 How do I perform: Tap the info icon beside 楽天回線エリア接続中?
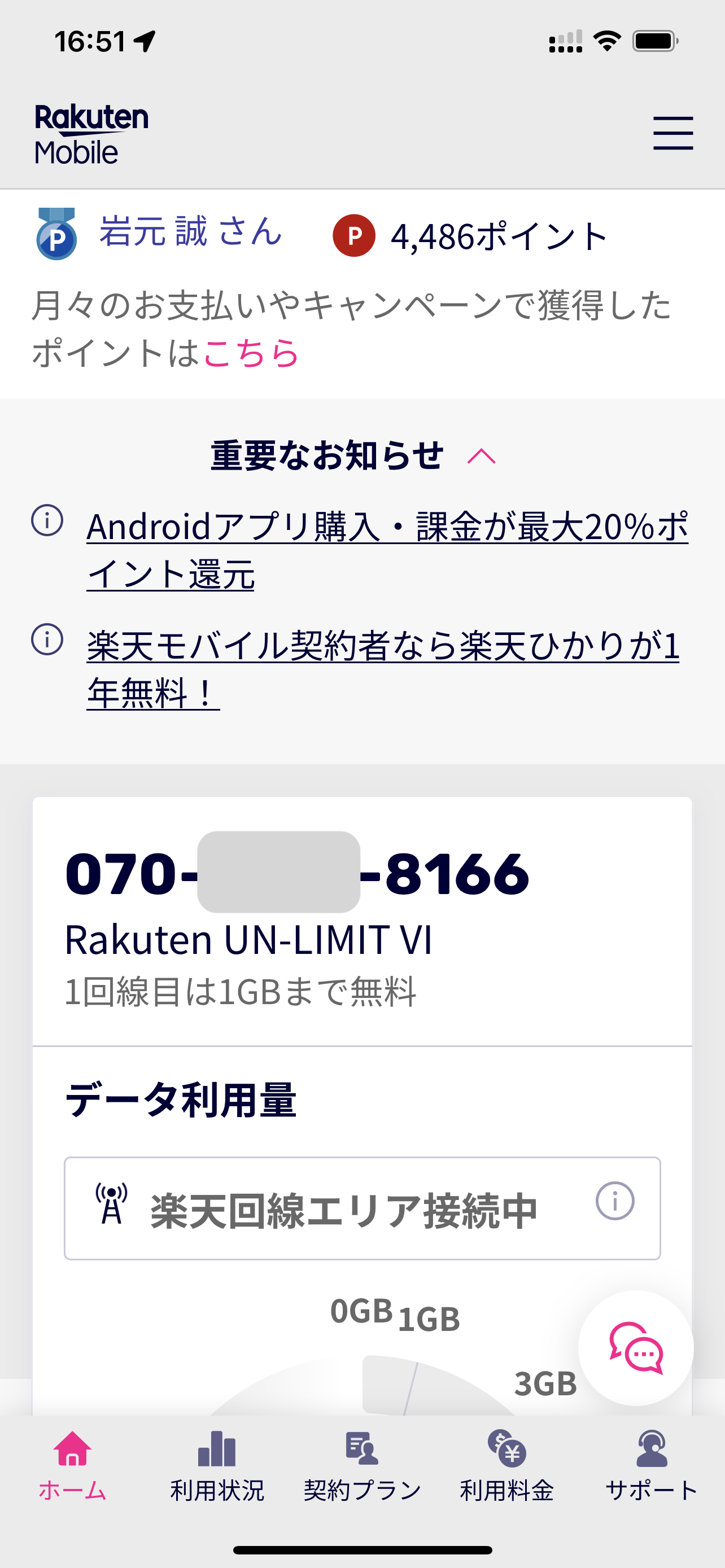[x=615, y=1201]
